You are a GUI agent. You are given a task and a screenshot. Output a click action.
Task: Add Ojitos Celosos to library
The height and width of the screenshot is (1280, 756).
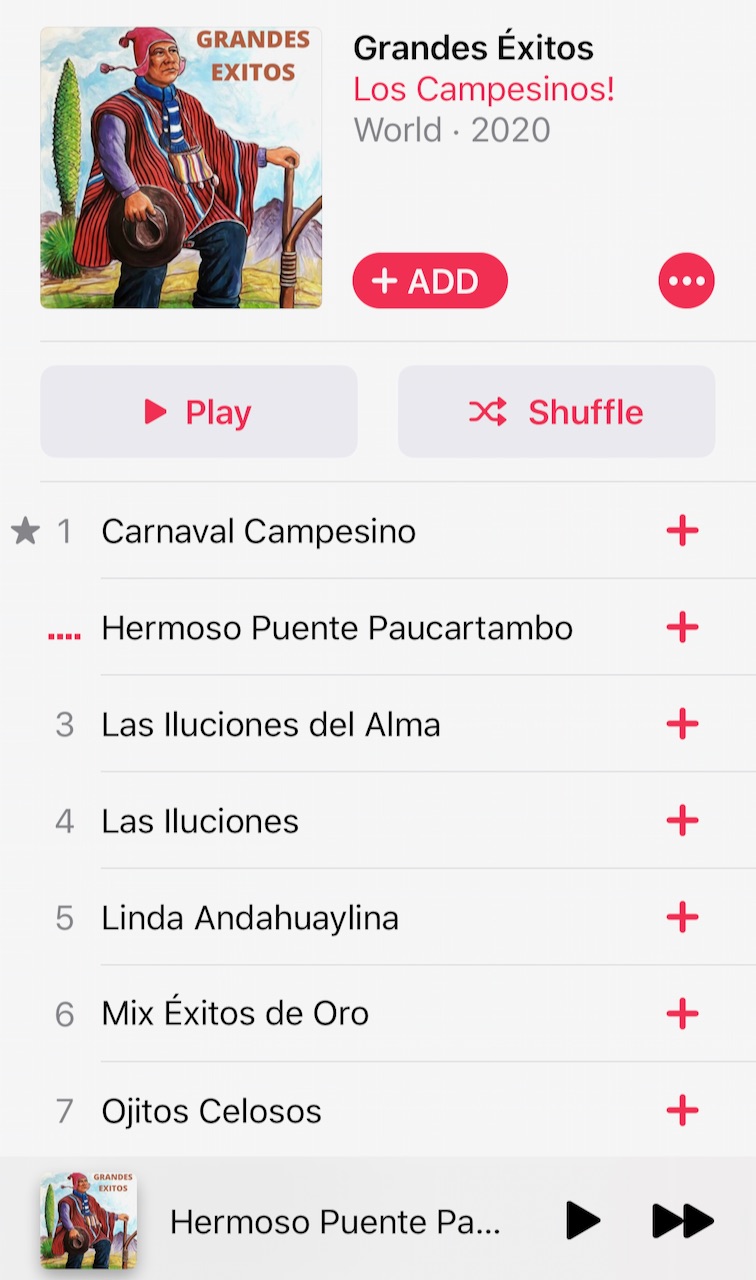coord(682,1111)
